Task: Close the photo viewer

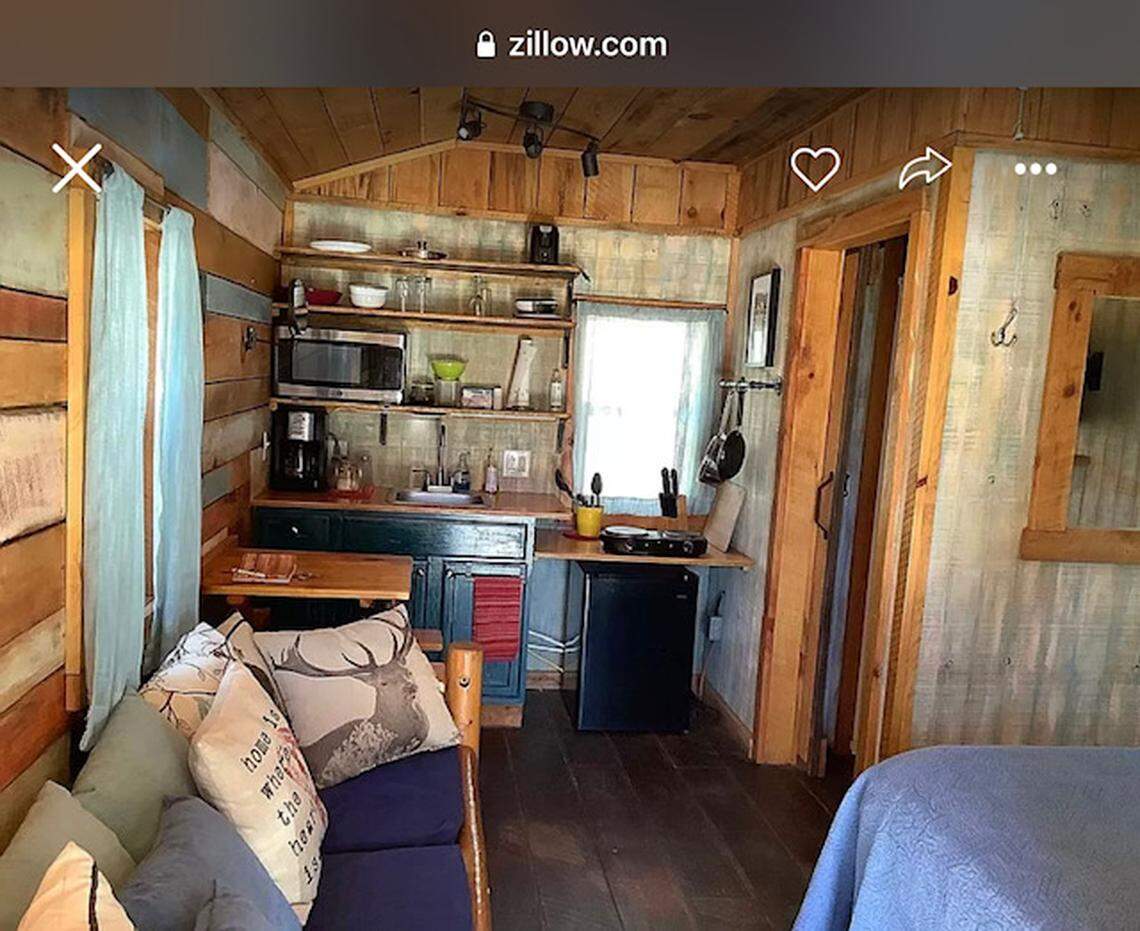Action: tap(77, 168)
